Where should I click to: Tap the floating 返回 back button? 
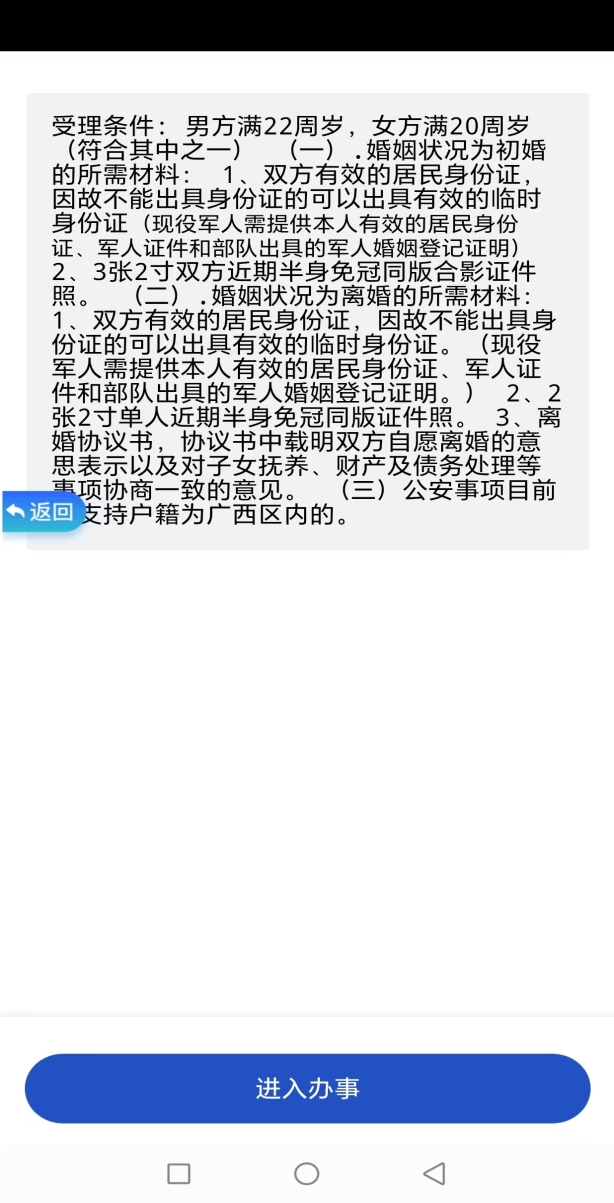click(42, 512)
